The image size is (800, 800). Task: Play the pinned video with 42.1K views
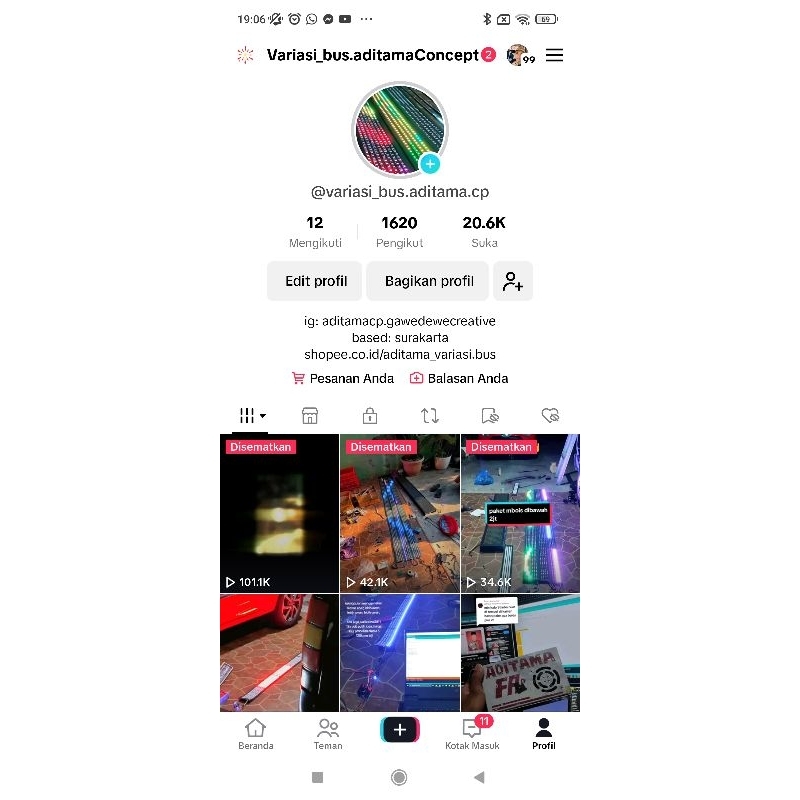[x=400, y=514]
